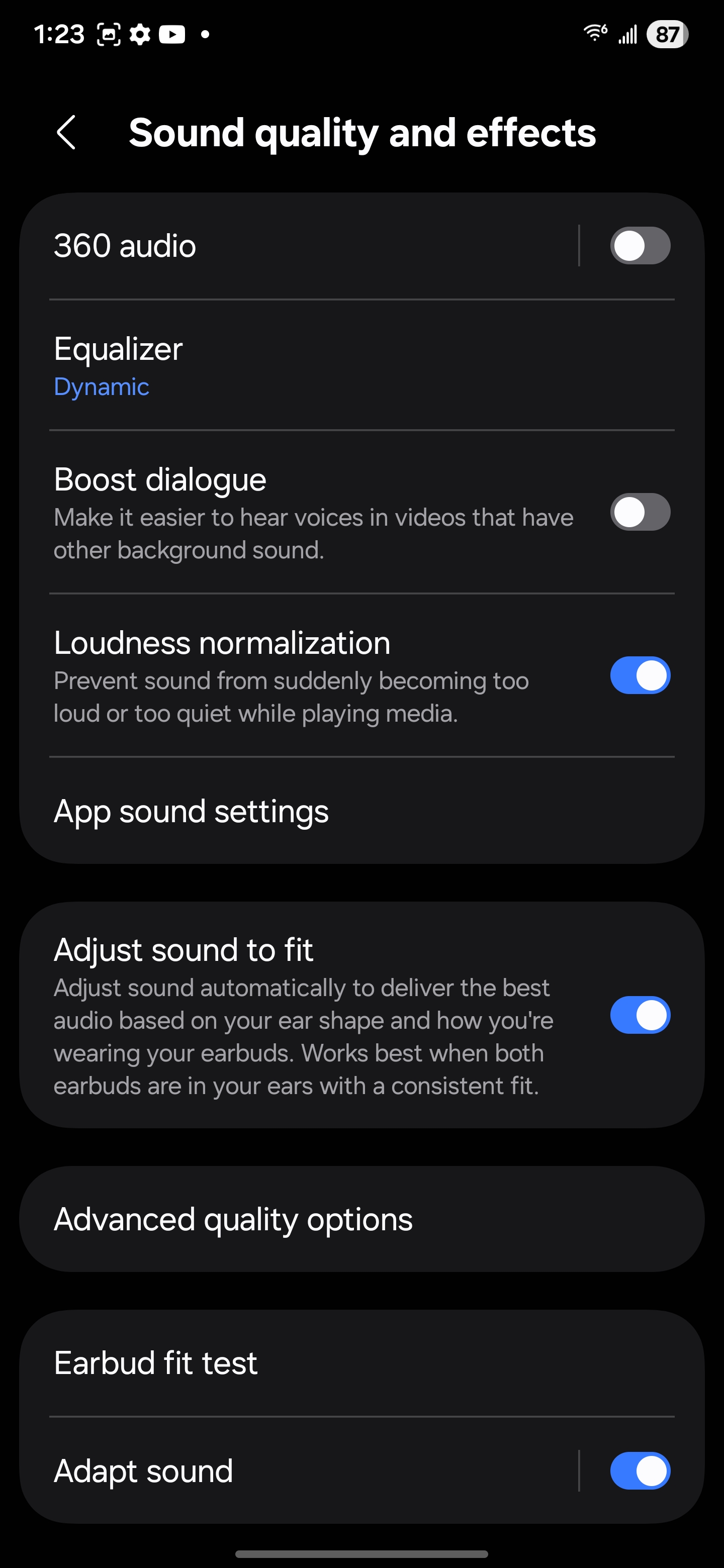Screen dimensions: 724x1568
Task: Tap the notification dot in status bar
Action: 204,35
